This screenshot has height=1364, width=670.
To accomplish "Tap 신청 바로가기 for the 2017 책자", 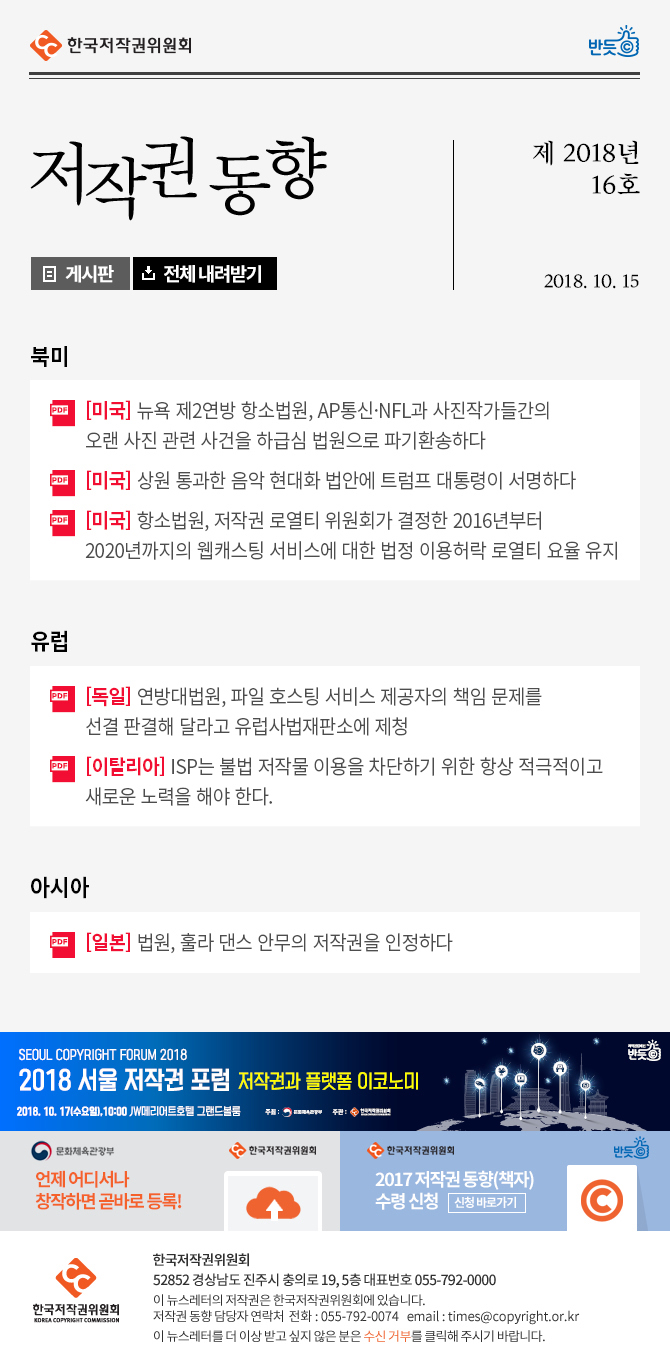I will (x=487, y=1203).
